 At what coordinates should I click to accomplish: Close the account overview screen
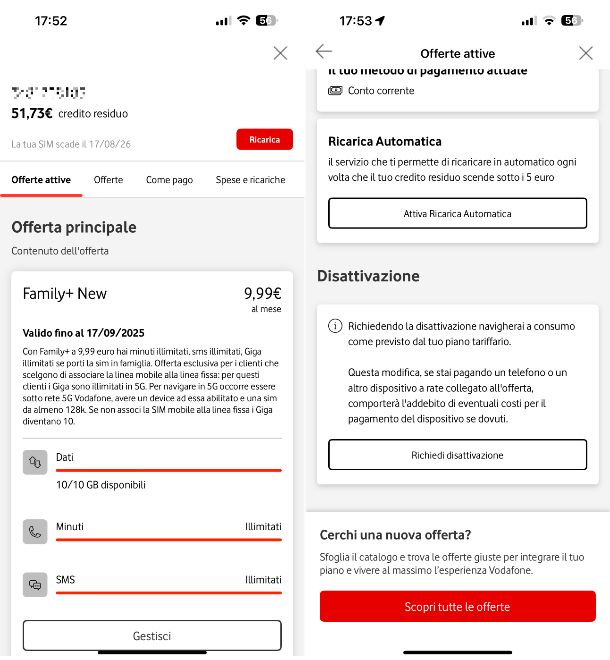coord(280,53)
